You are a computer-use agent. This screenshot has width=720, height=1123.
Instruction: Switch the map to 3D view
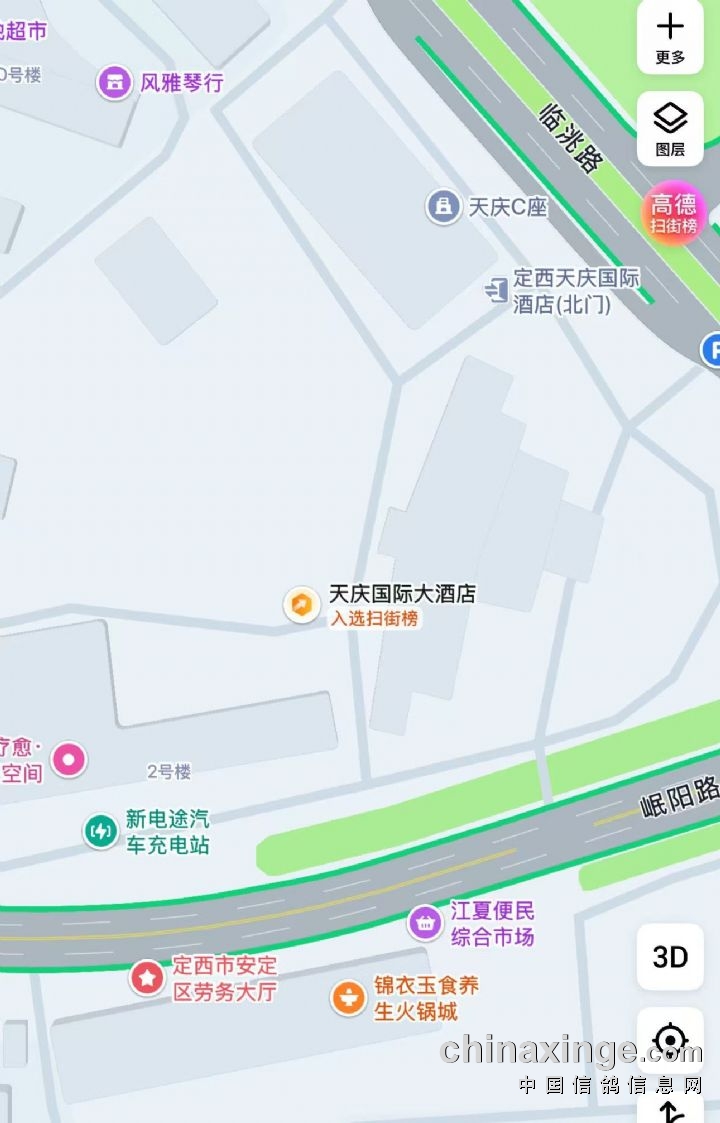[x=670, y=957]
